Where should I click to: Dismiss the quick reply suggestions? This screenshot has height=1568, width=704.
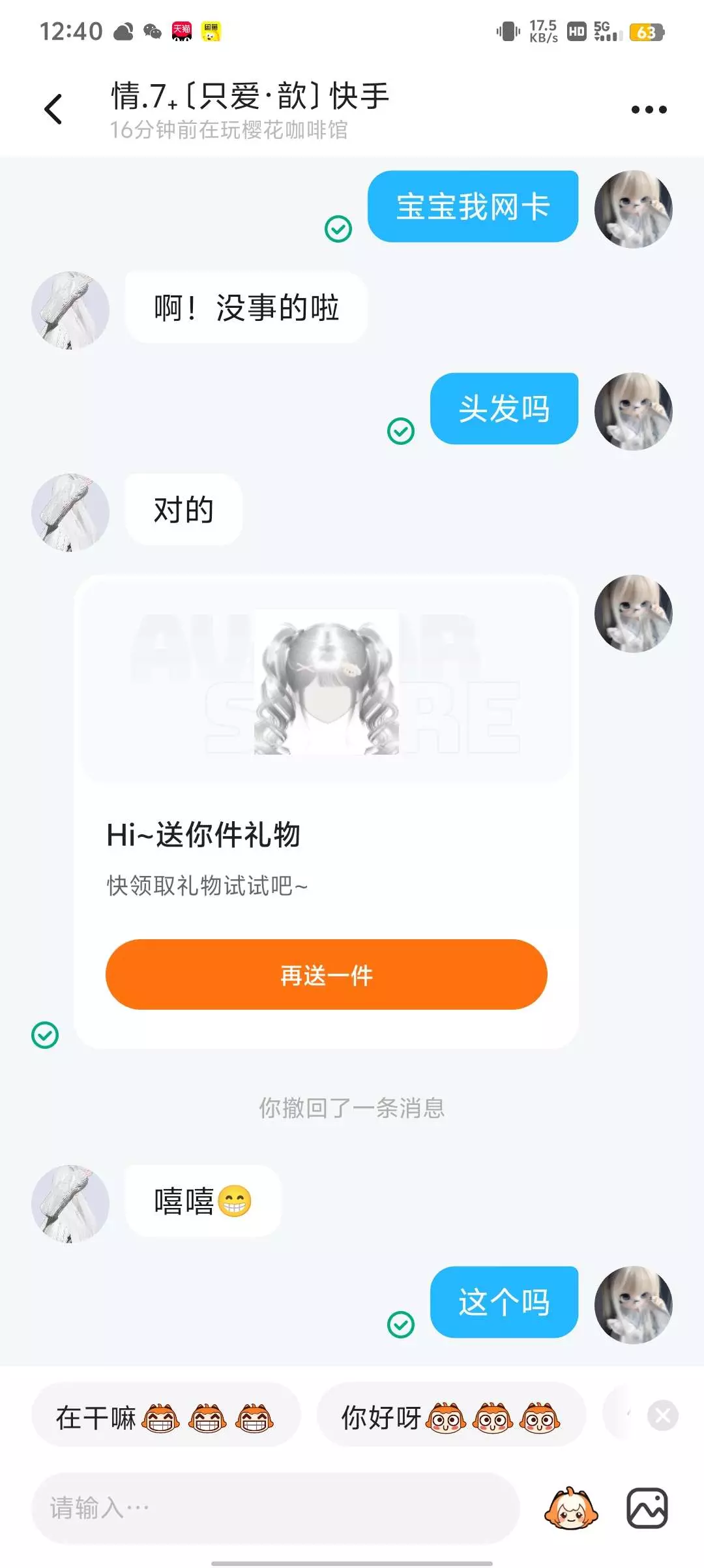click(x=662, y=1415)
